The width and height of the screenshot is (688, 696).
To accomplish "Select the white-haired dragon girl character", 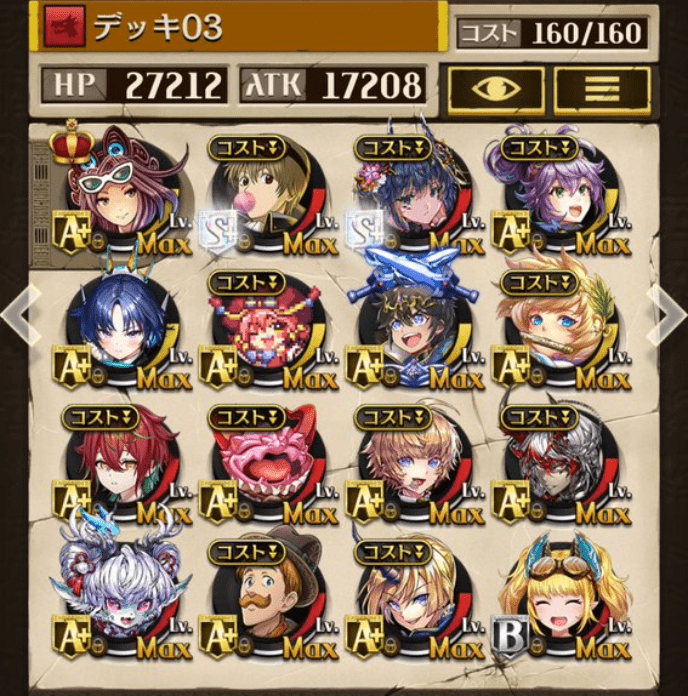I will coord(120,602).
